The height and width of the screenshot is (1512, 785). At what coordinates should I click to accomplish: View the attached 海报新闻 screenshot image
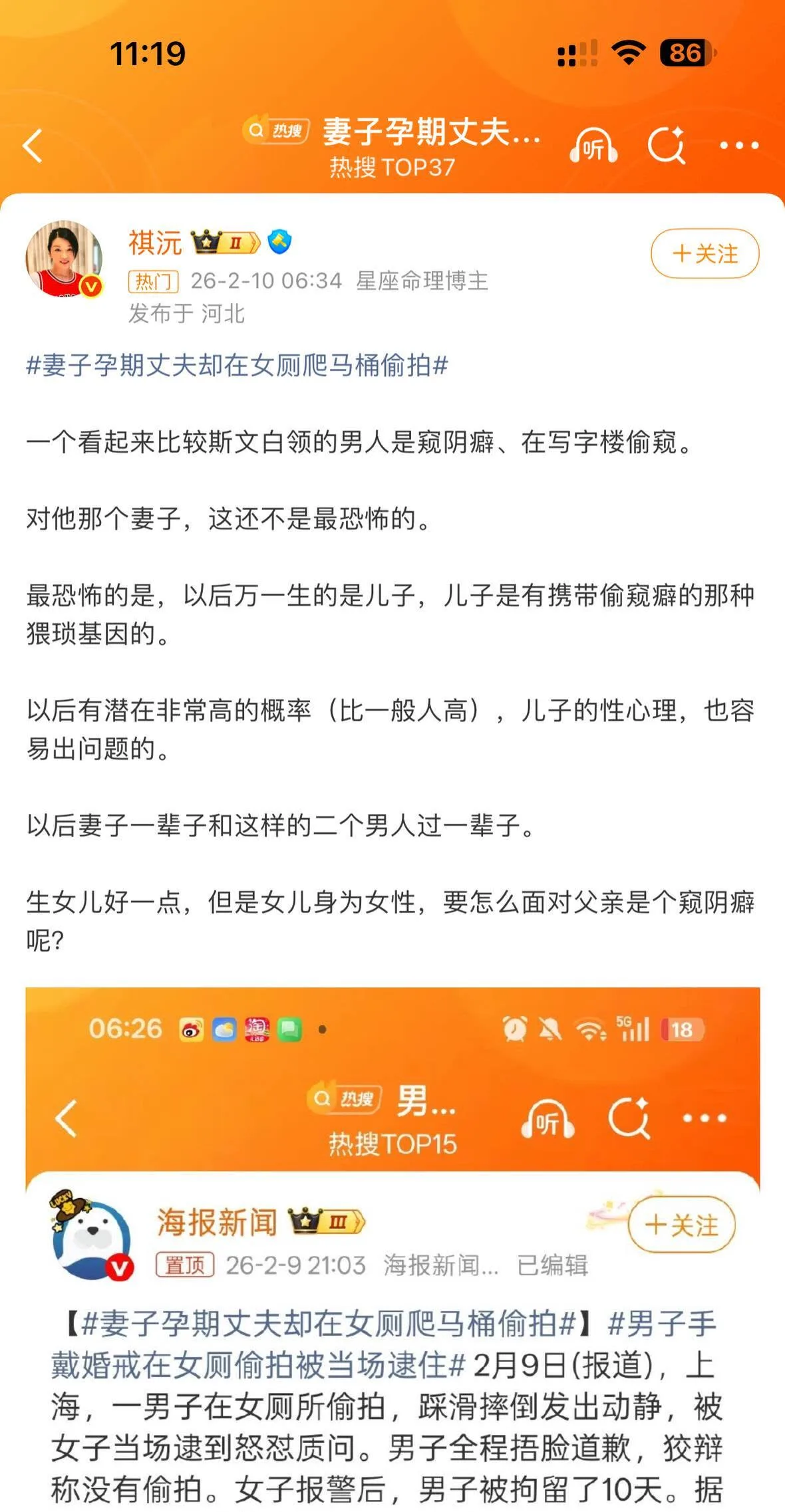point(392,1249)
